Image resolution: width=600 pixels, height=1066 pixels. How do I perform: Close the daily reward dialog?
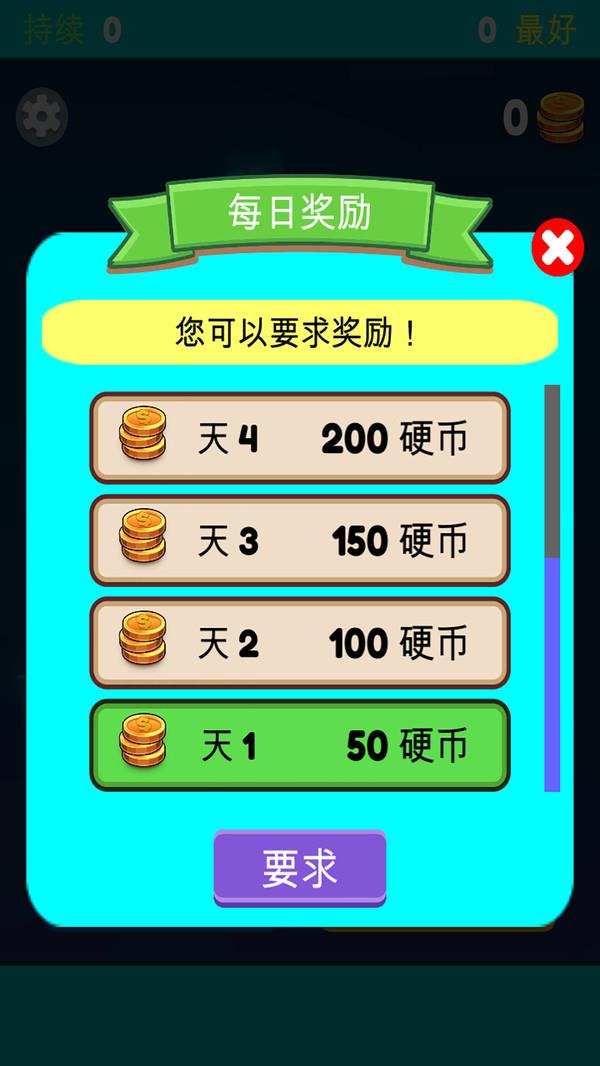coord(557,247)
